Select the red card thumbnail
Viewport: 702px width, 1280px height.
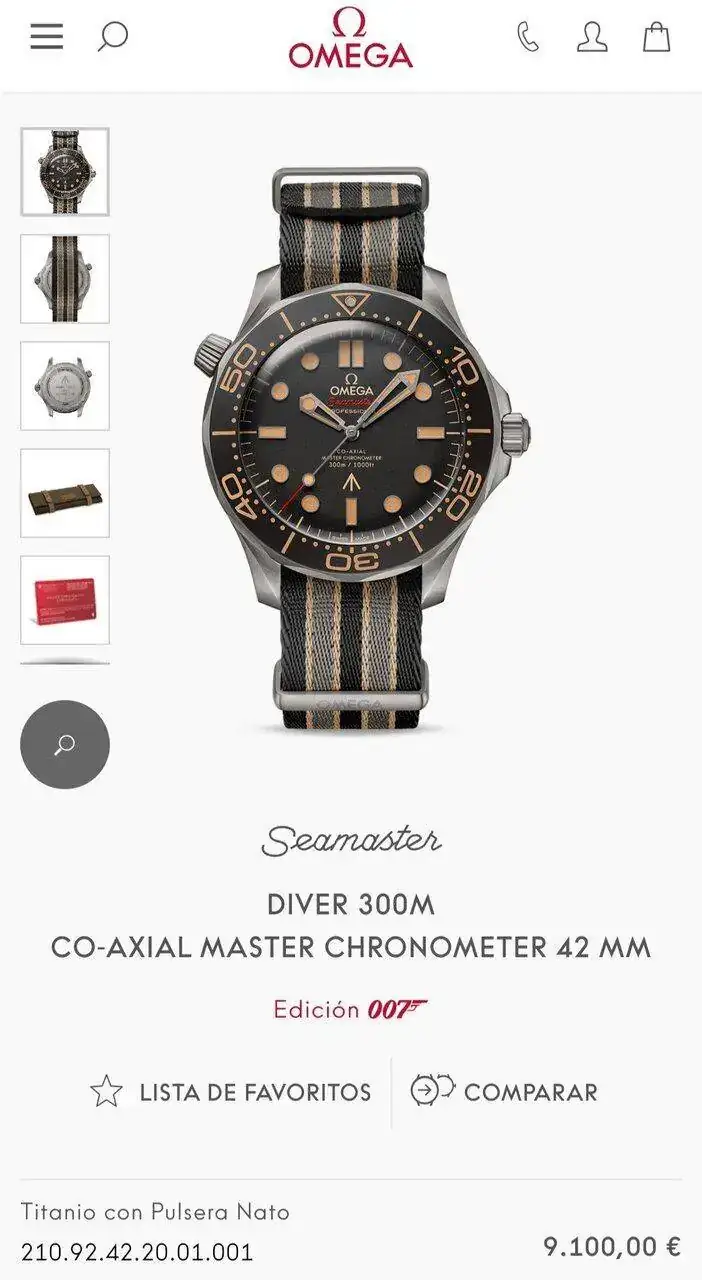(65, 600)
